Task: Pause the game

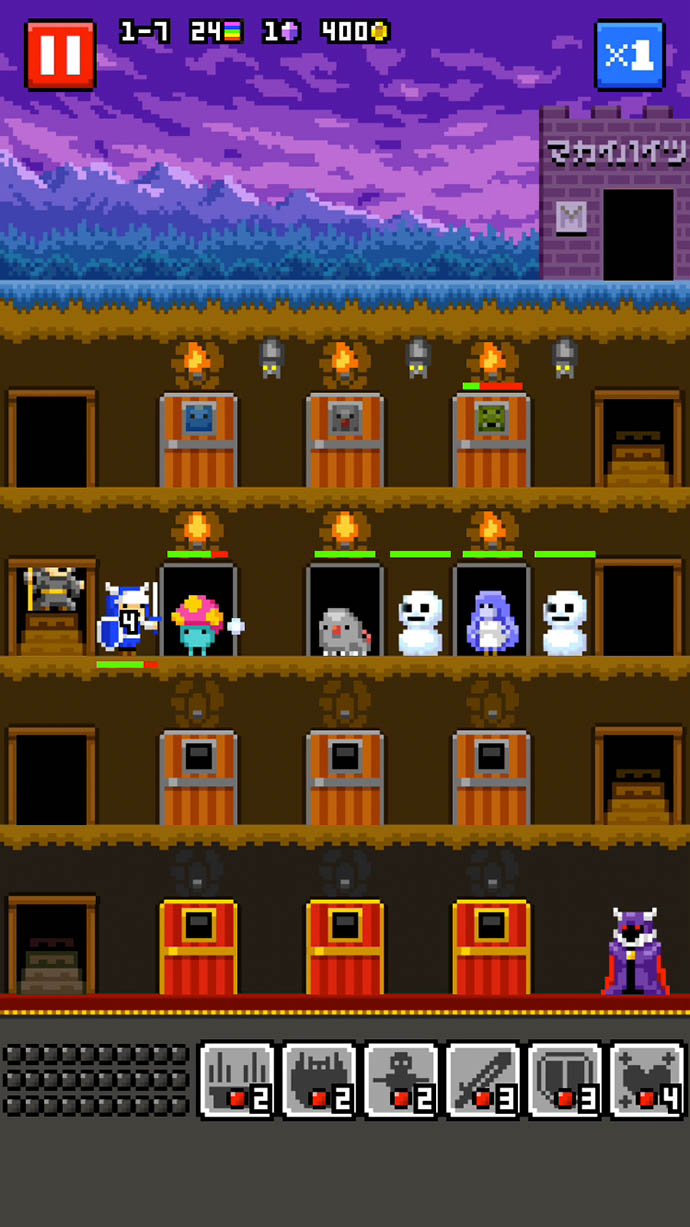Action: [60, 55]
